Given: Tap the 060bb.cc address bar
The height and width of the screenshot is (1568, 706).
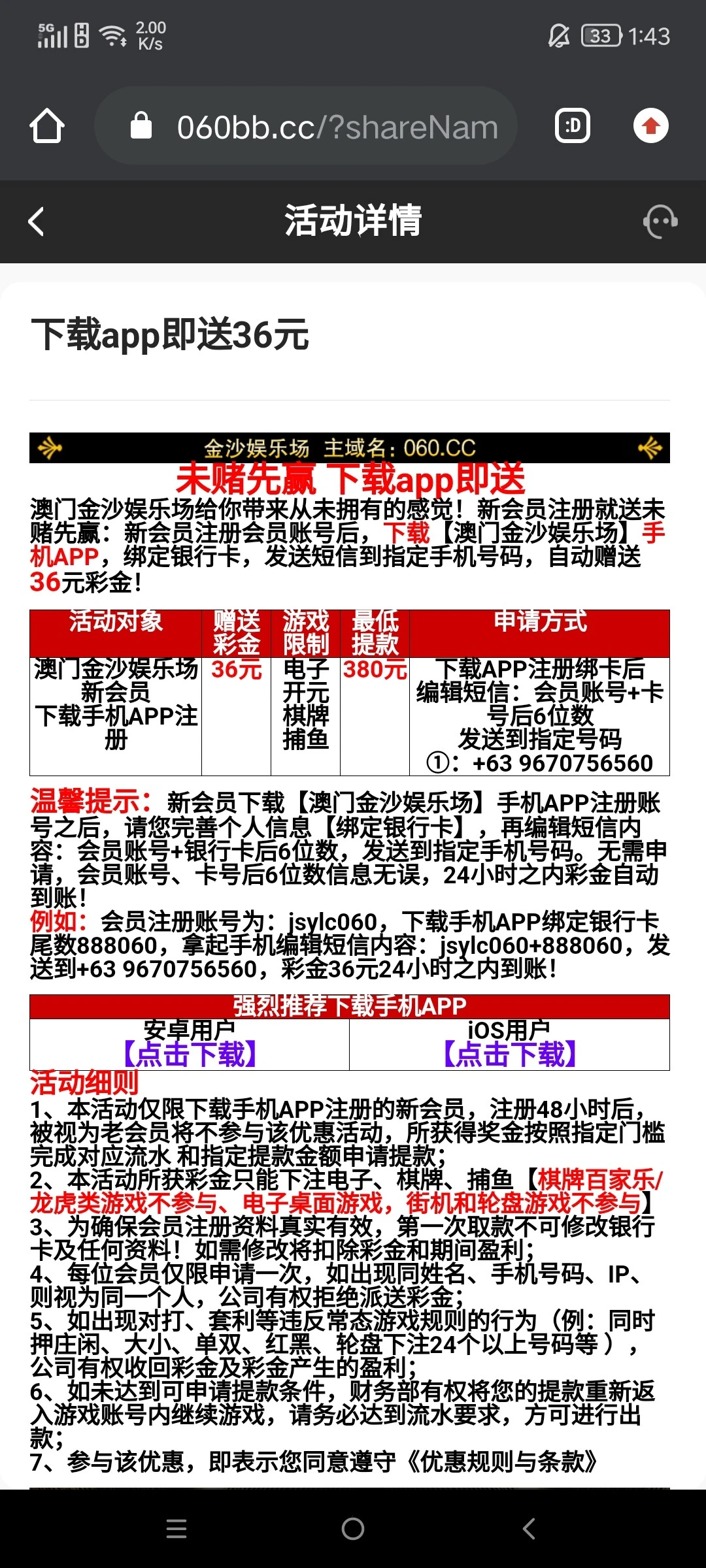Looking at the screenshot, I should tap(337, 127).
